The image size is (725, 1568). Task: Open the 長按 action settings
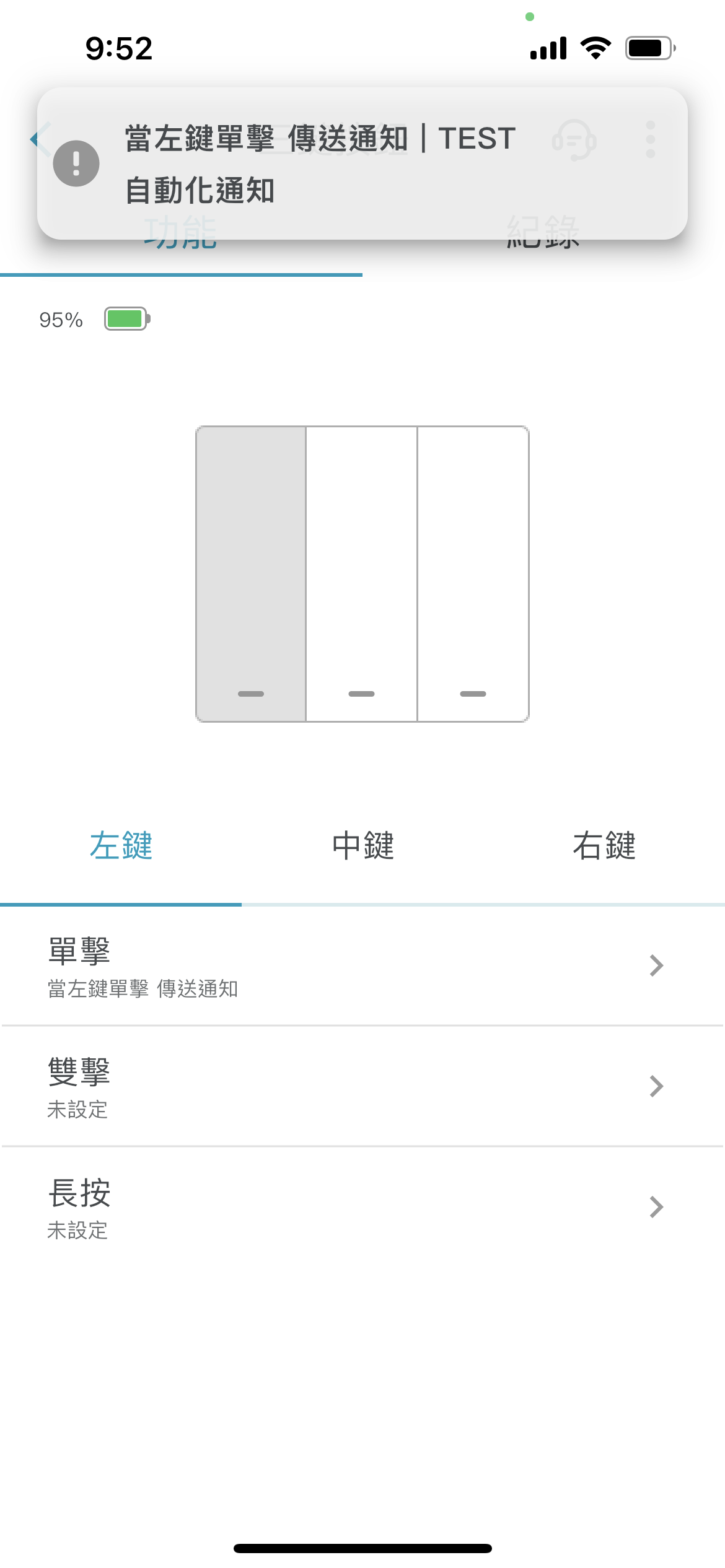(x=362, y=1207)
